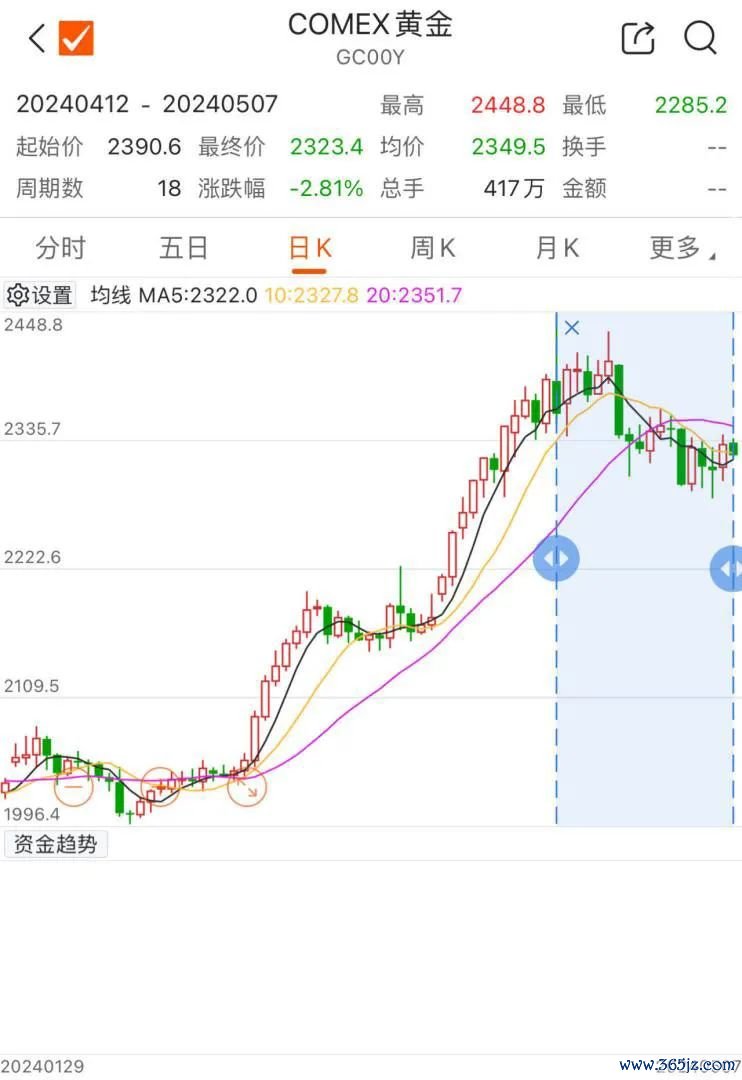Open the search magnifier
This screenshot has height=1080, width=742.
pos(700,38)
